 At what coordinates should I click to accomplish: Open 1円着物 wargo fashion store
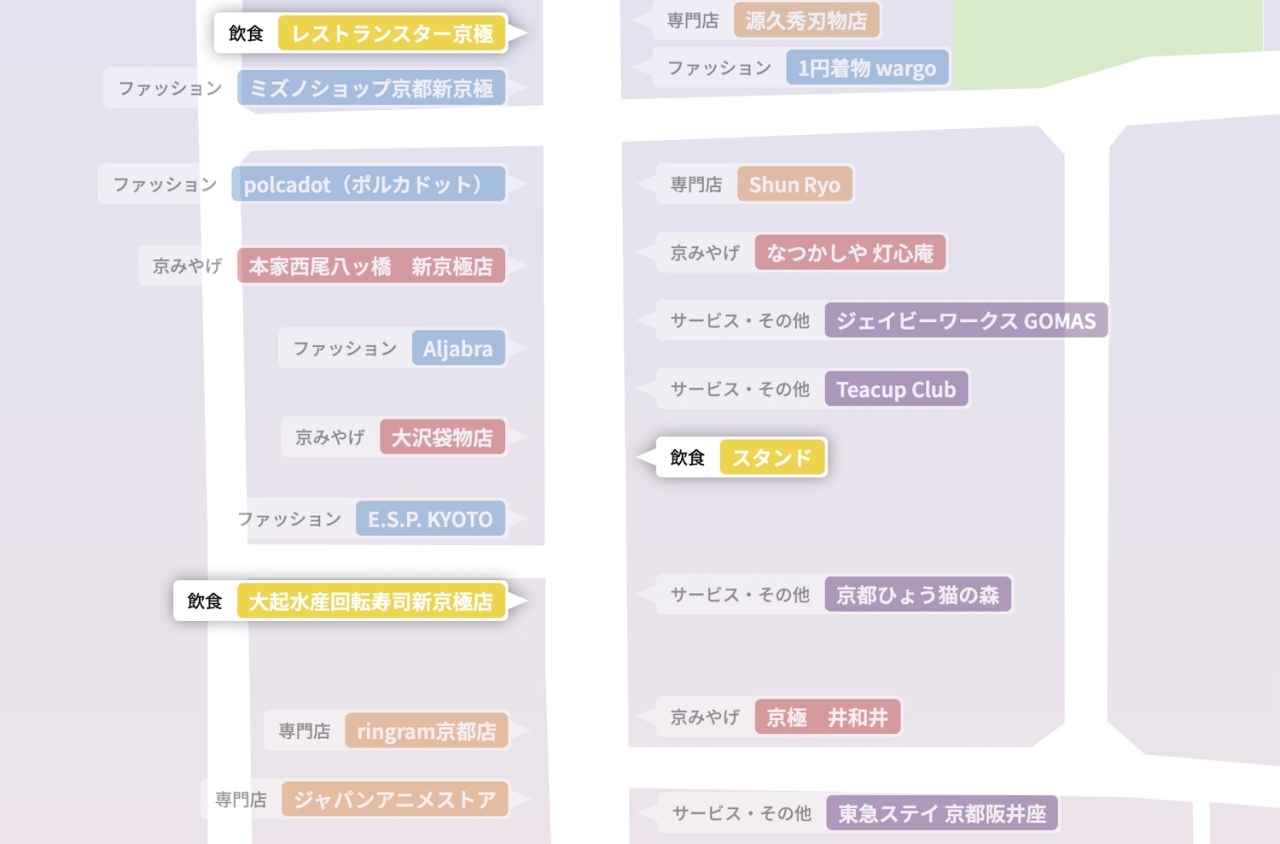pyautogui.click(x=867, y=69)
